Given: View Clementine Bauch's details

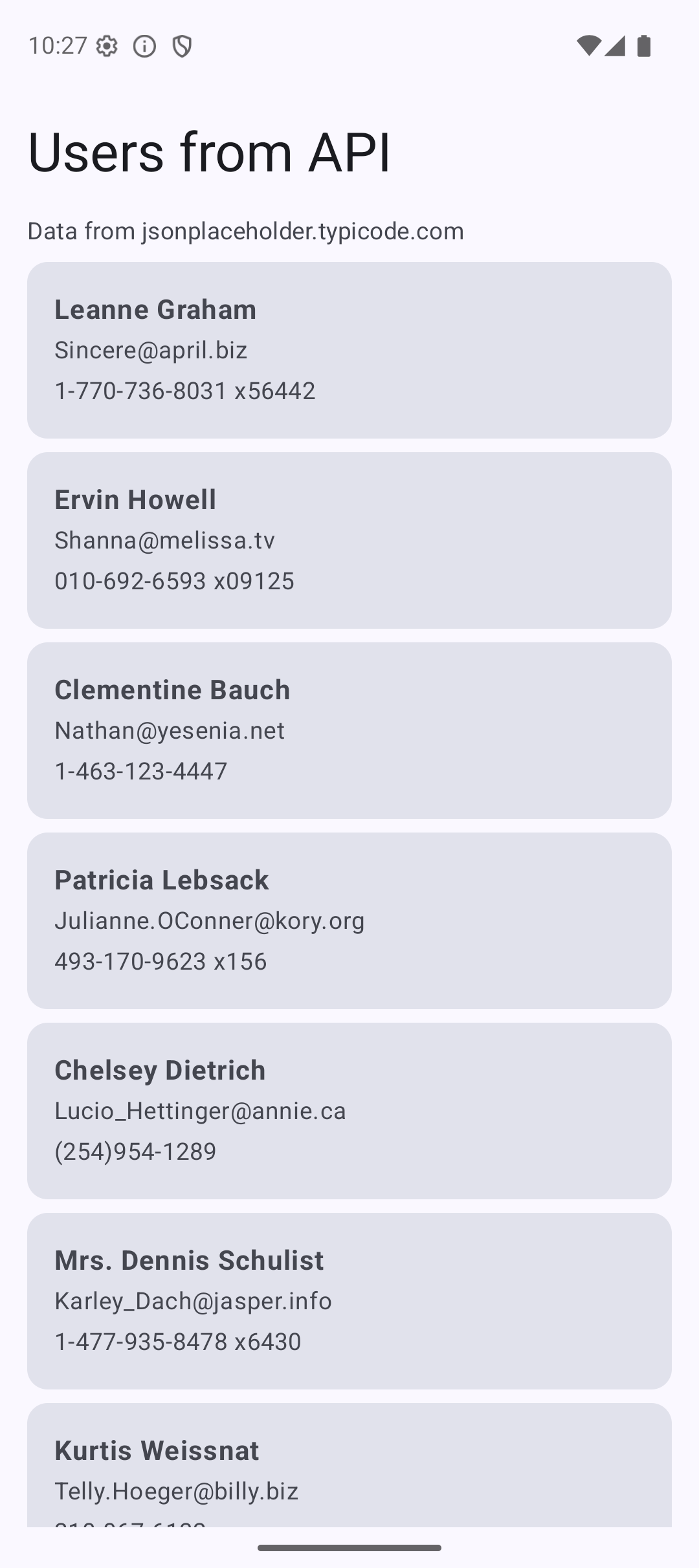Looking at the screenshot, I should (349, 730).
